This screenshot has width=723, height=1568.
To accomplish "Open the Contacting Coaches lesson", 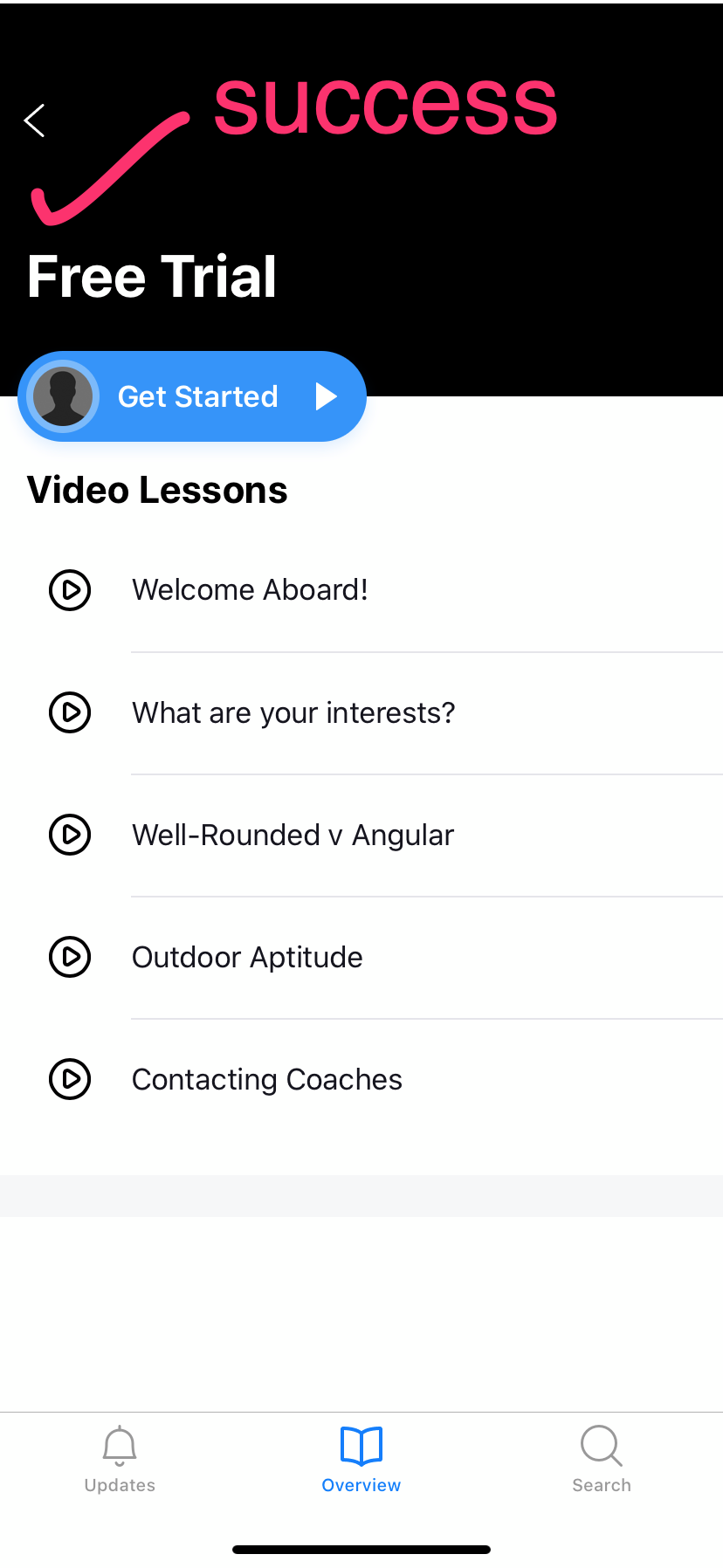I will [x=266, y=1079].
